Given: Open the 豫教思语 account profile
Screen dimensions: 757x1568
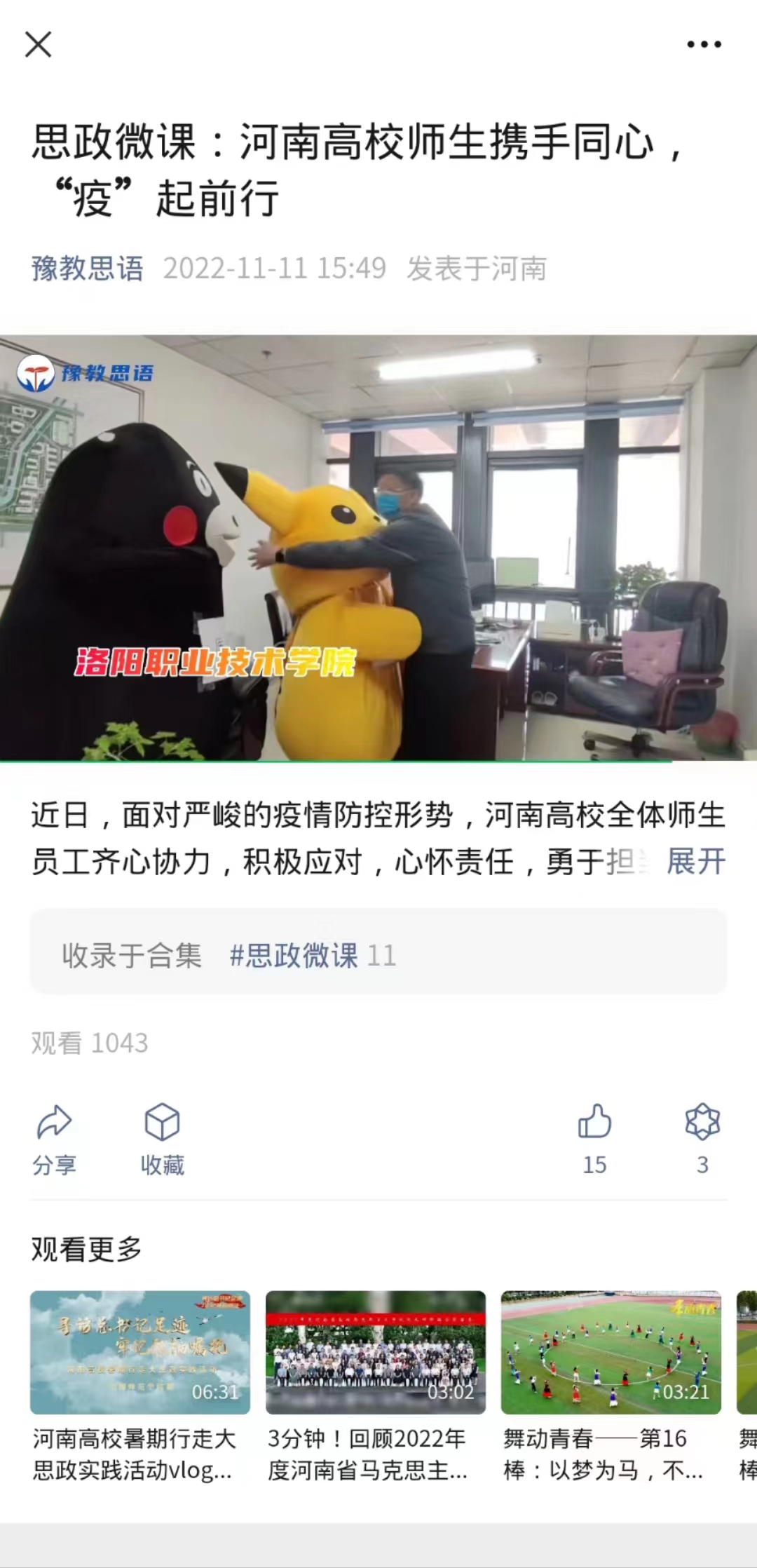Looking at the screenshot, I should pos(87,269).
